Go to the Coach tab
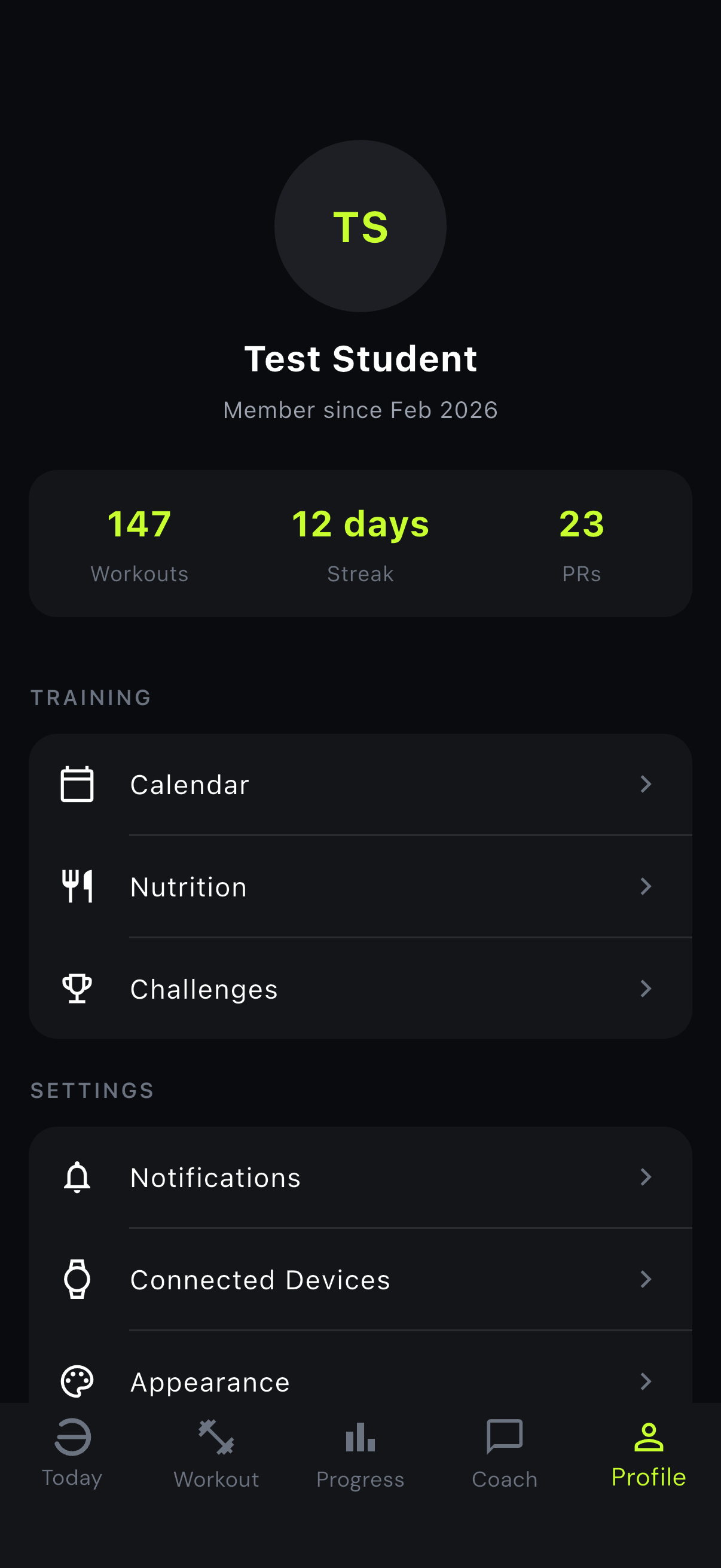721x1568 pixels. 505,1454
